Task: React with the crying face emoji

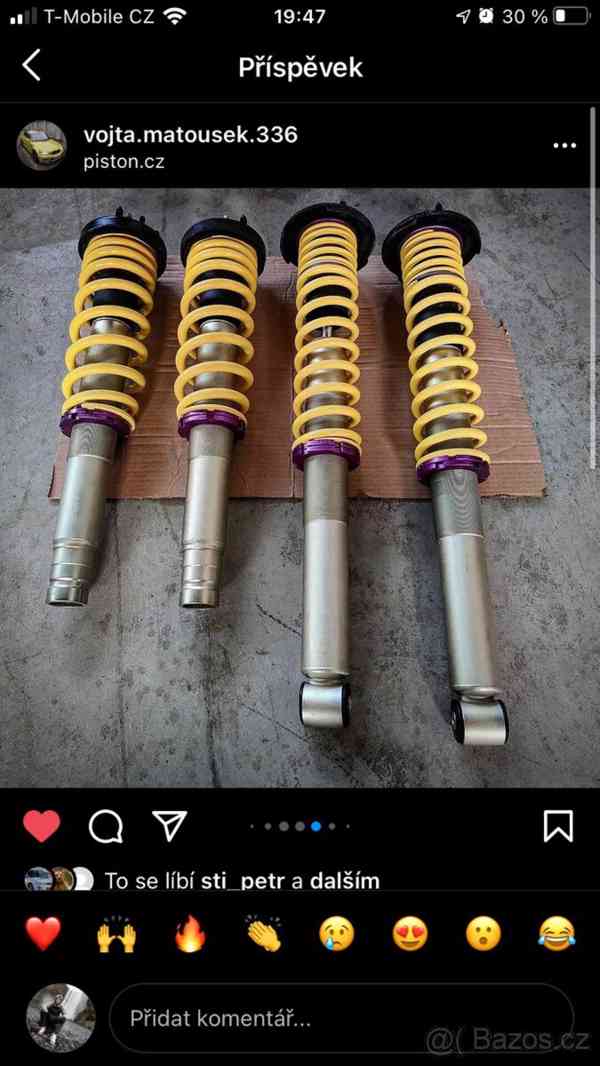Action: point(337,934)
